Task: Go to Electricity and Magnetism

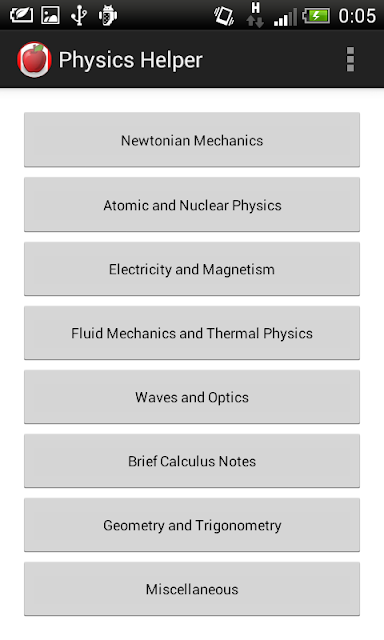Action: click(x=192, y=269)
